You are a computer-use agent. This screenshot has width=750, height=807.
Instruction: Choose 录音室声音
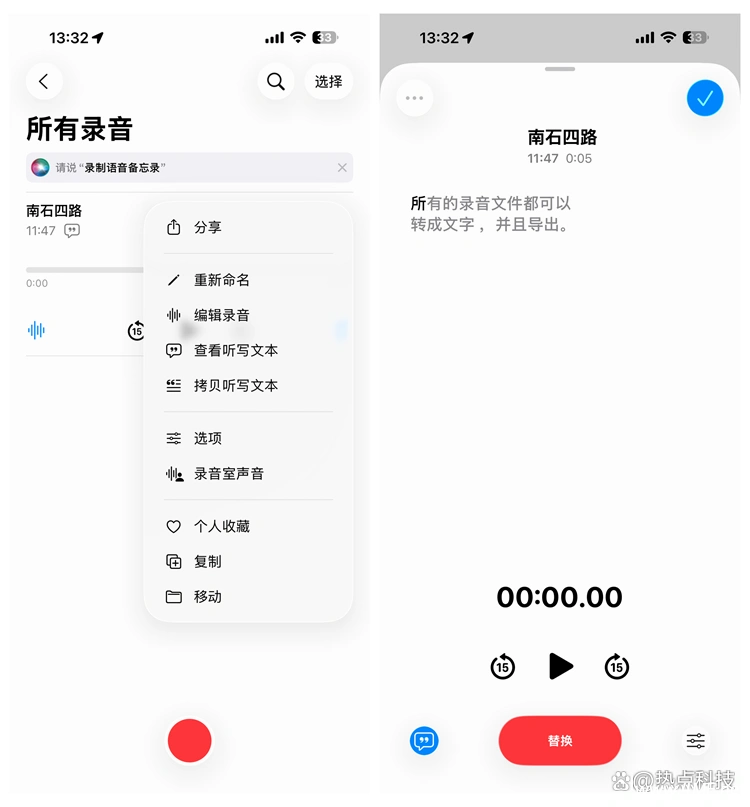(x=228, y=473)
